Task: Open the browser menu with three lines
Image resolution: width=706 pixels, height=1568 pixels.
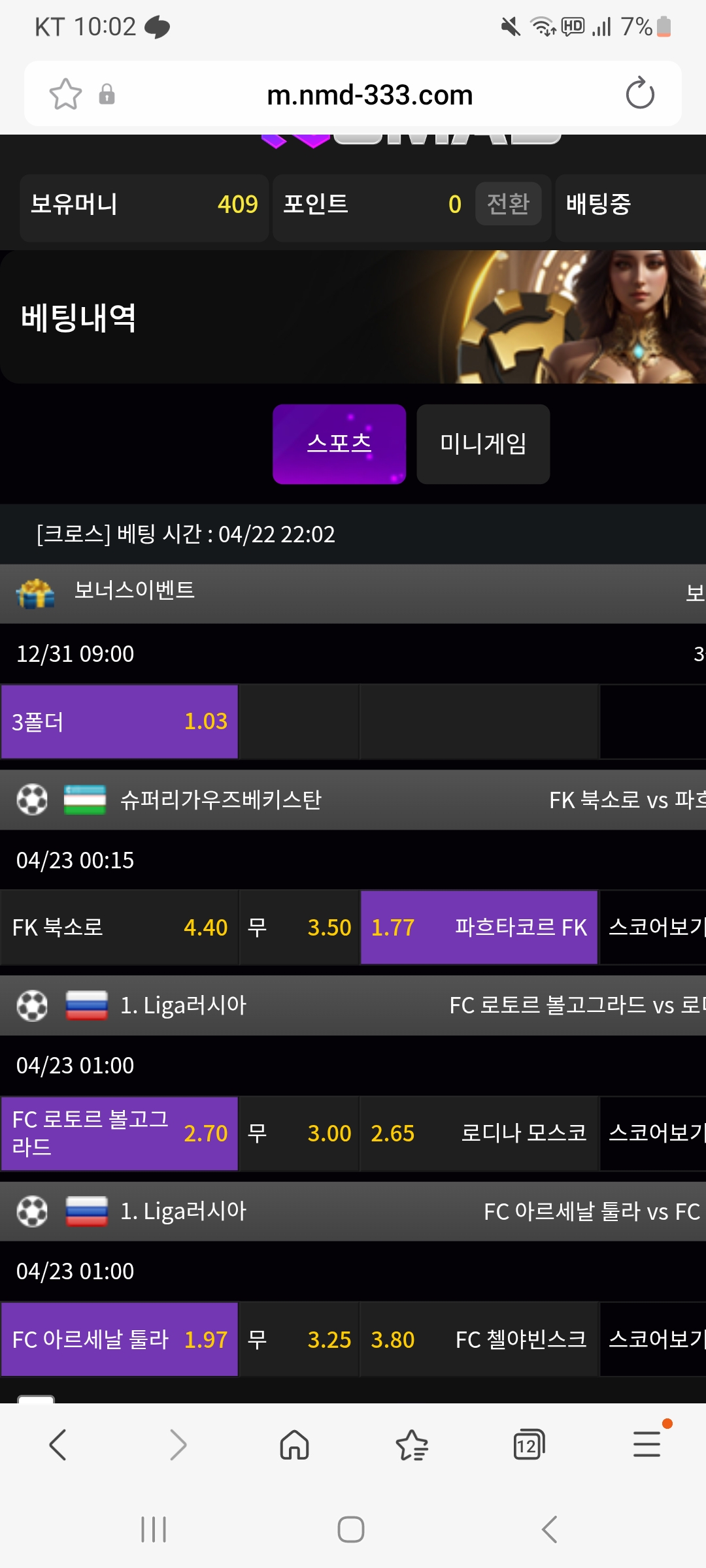Action: click(x=647, y=1445)
